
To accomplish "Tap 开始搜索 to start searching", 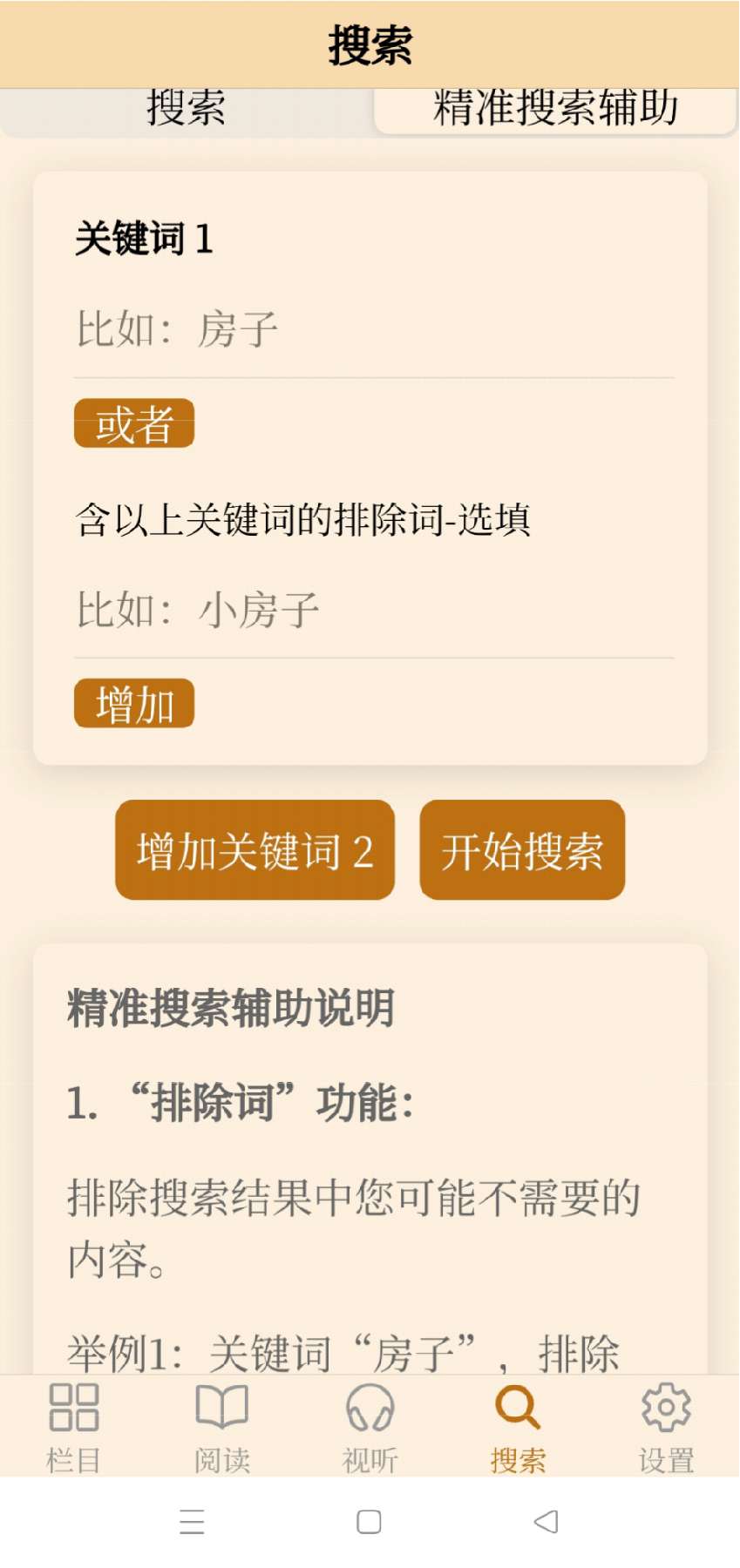I will pyautogui.click(x=522, y=850).
